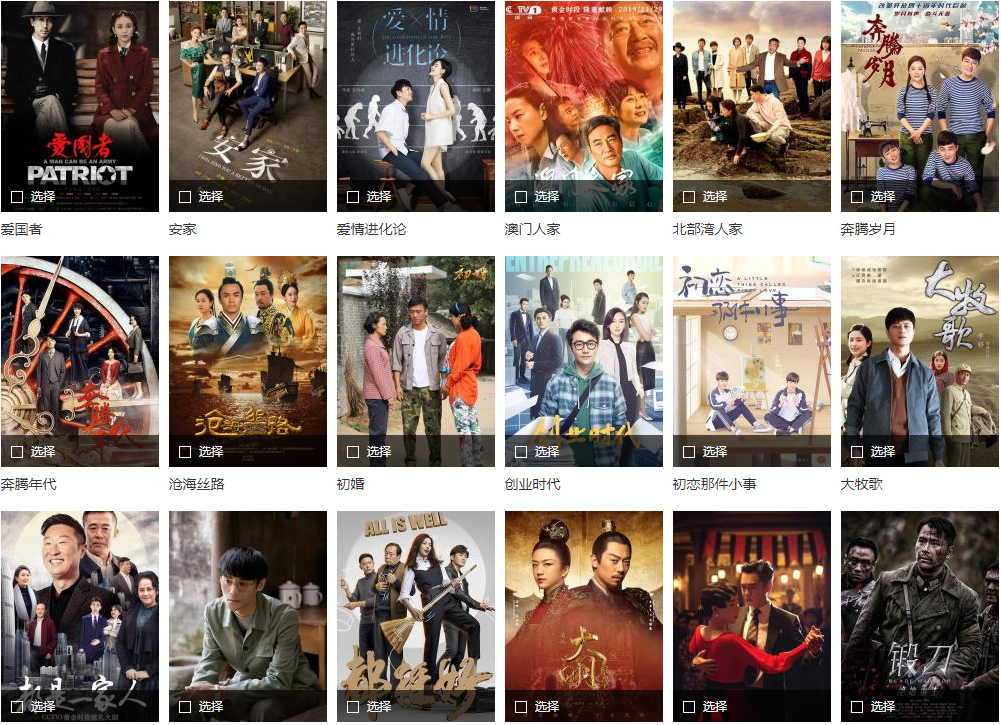Open the 大牧歌 drama tile

pyautogui.click(x=919, y=350)
